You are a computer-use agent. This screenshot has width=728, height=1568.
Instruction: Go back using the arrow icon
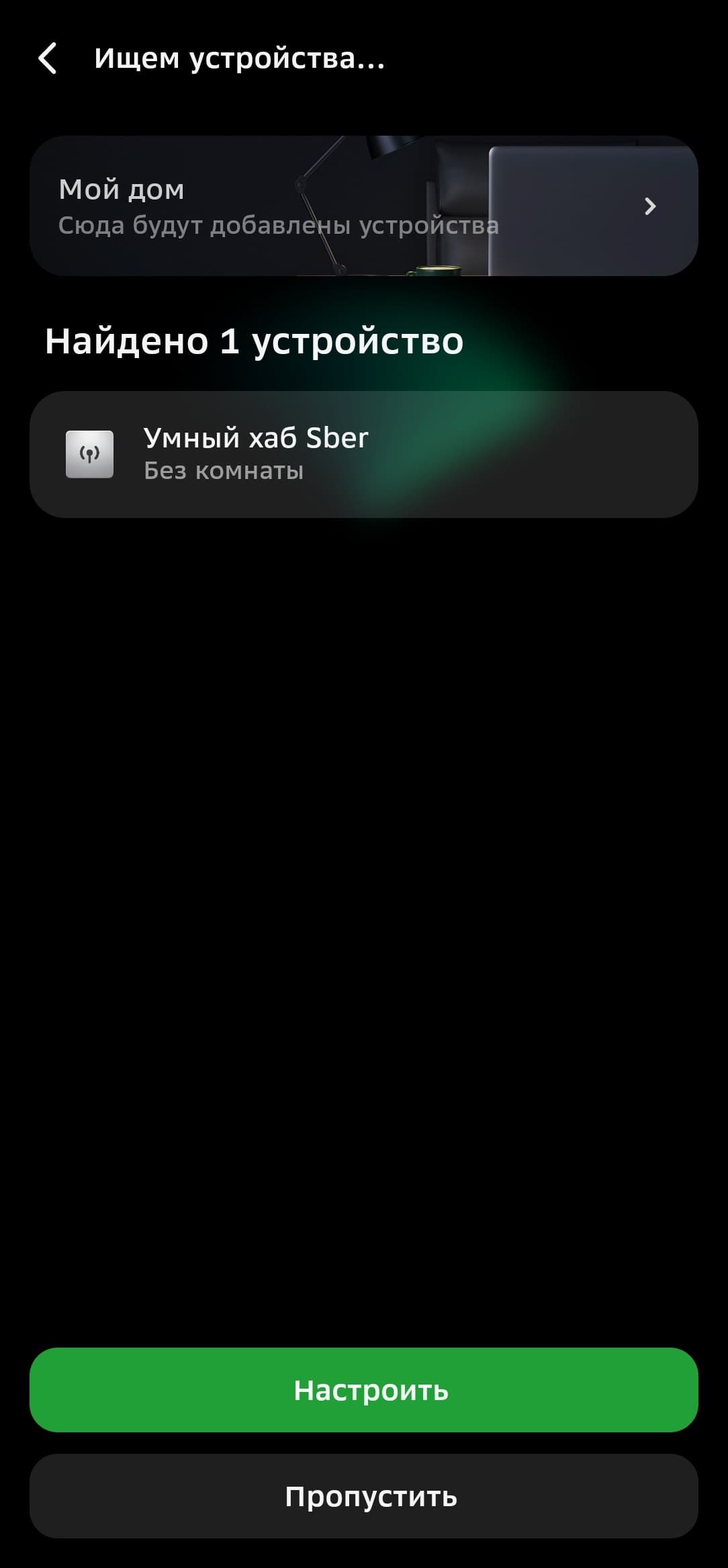[48, 58]
